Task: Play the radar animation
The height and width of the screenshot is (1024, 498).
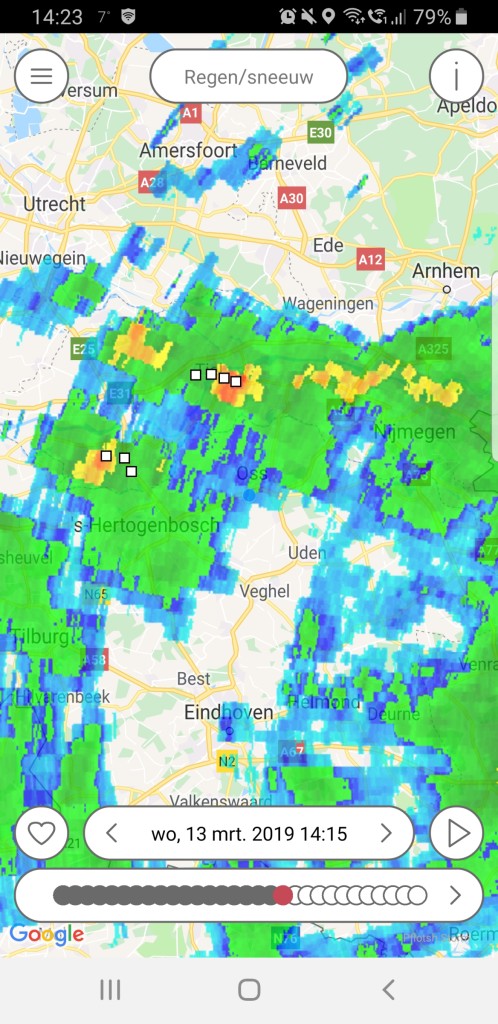Action: coord(456,833)
